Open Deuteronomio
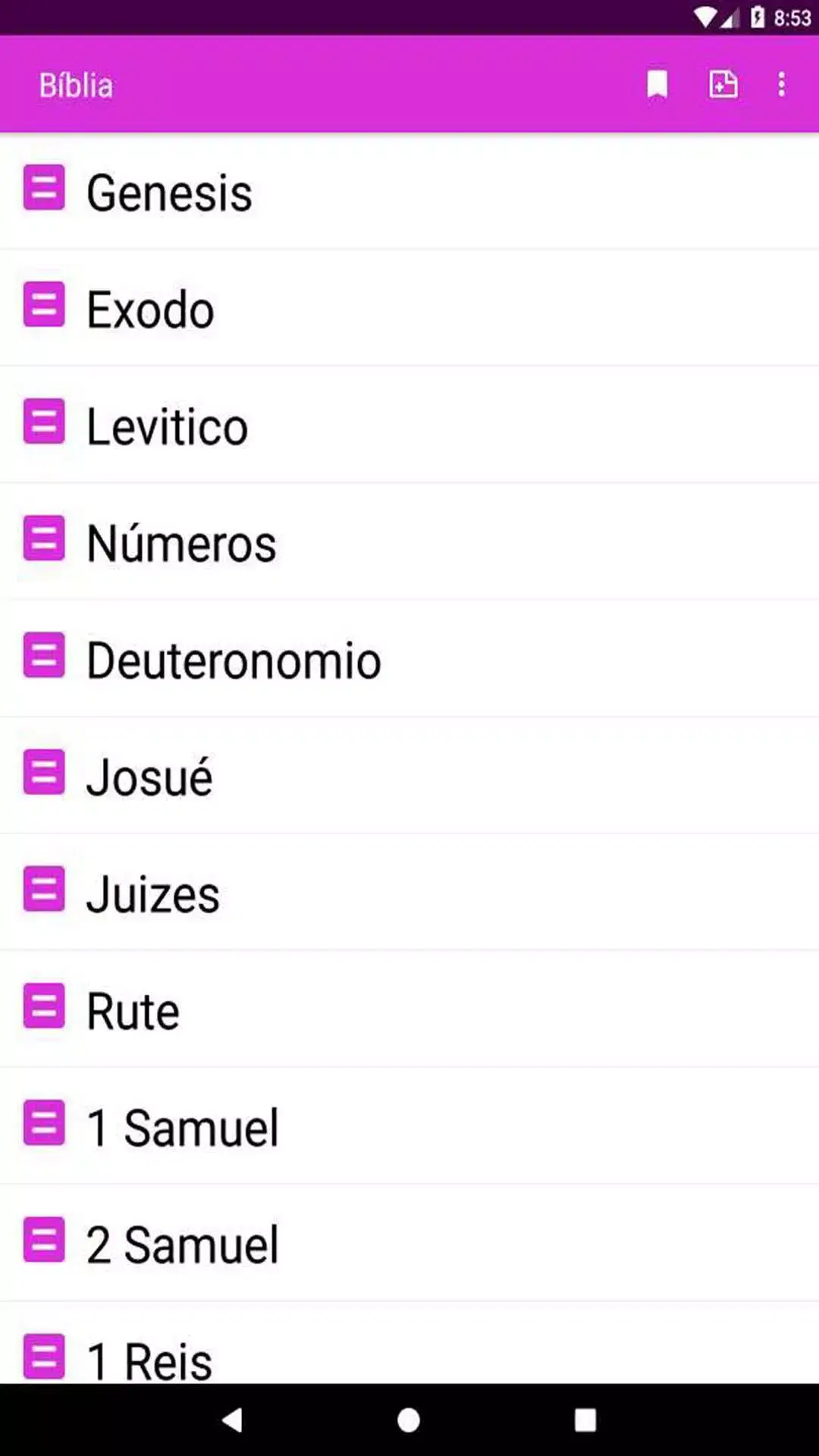This screenshot has width=819, height=1456. pos(233,658)
